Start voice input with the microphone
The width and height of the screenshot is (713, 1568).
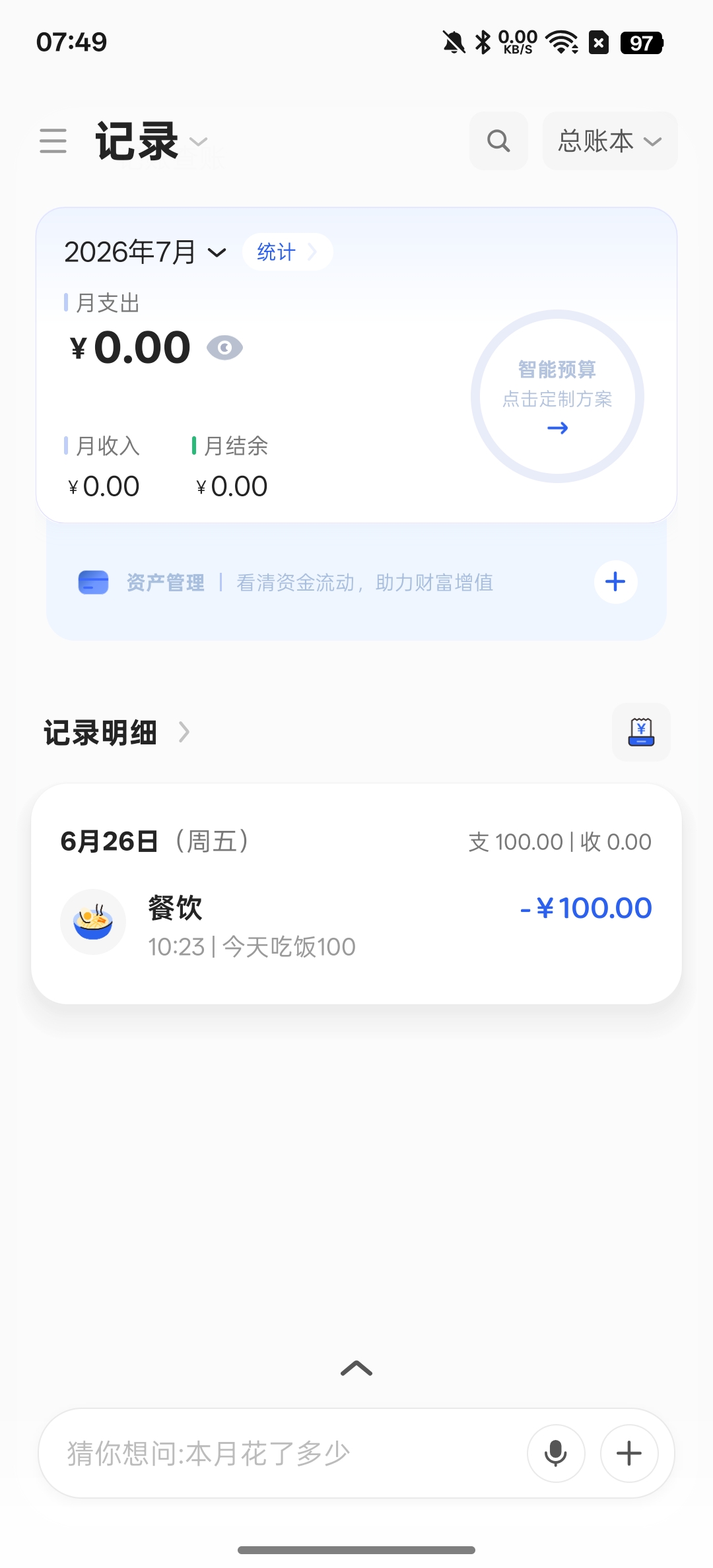pos(556,1453)
